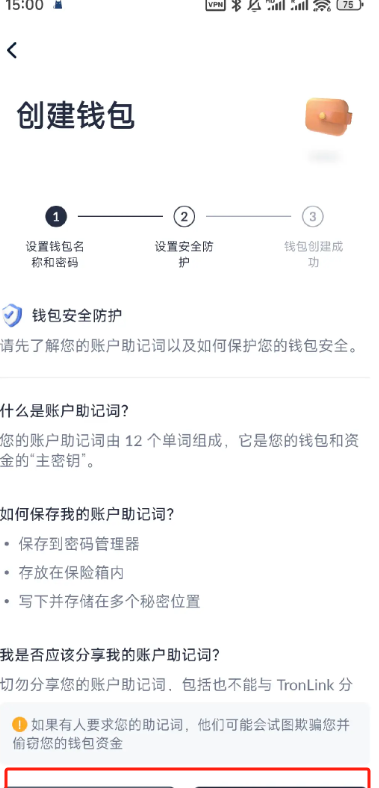Go back from the create wallet screen

click(x=12, y=50)
